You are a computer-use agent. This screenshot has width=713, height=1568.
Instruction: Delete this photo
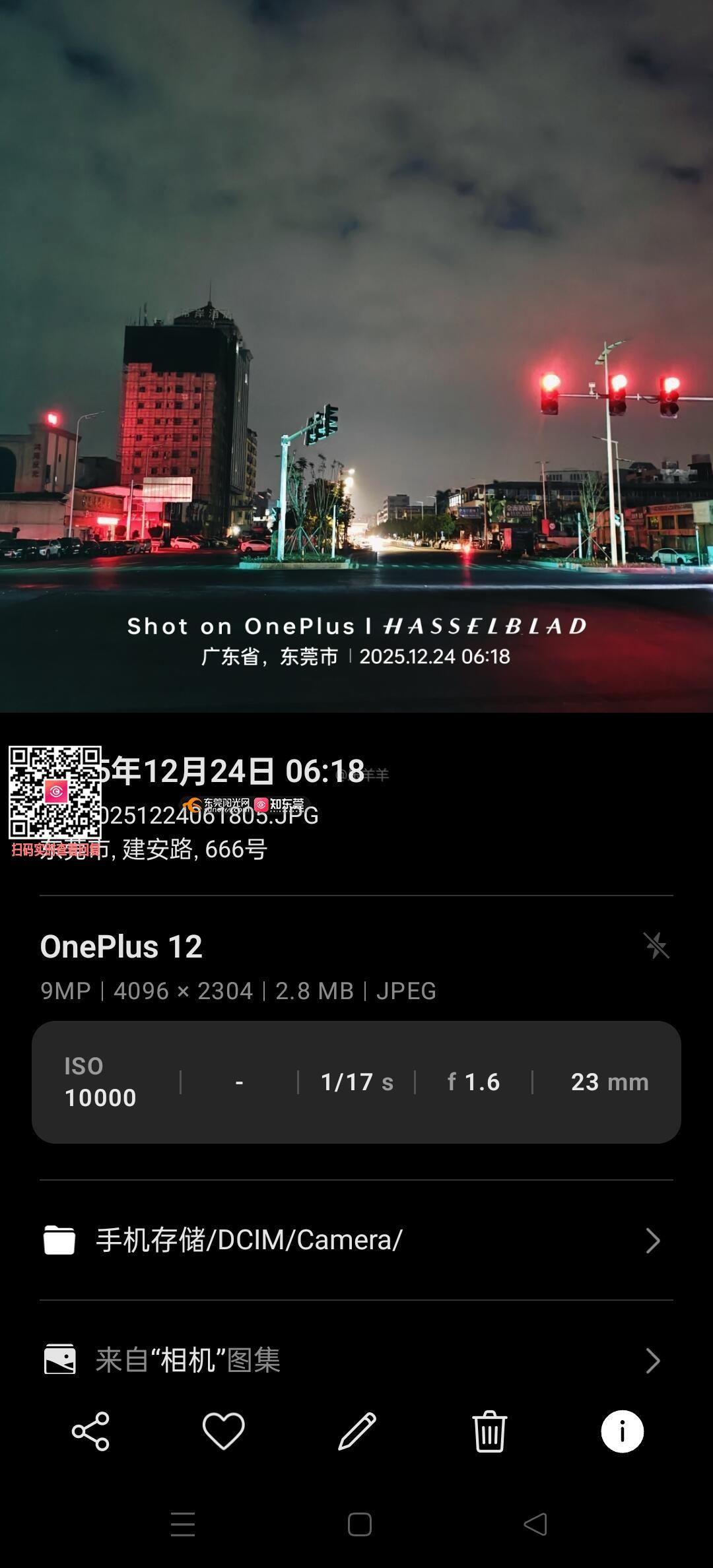489,1431
